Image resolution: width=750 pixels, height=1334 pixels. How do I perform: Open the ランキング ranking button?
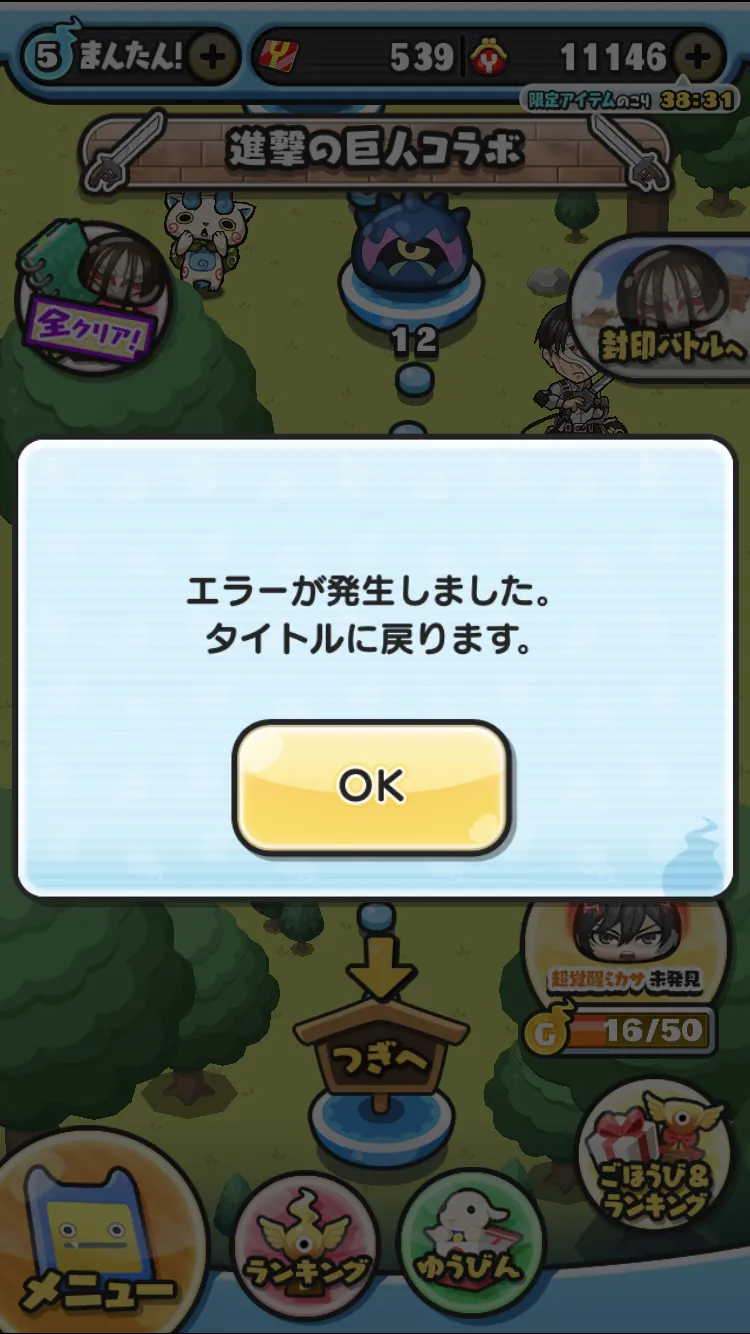305,1248
